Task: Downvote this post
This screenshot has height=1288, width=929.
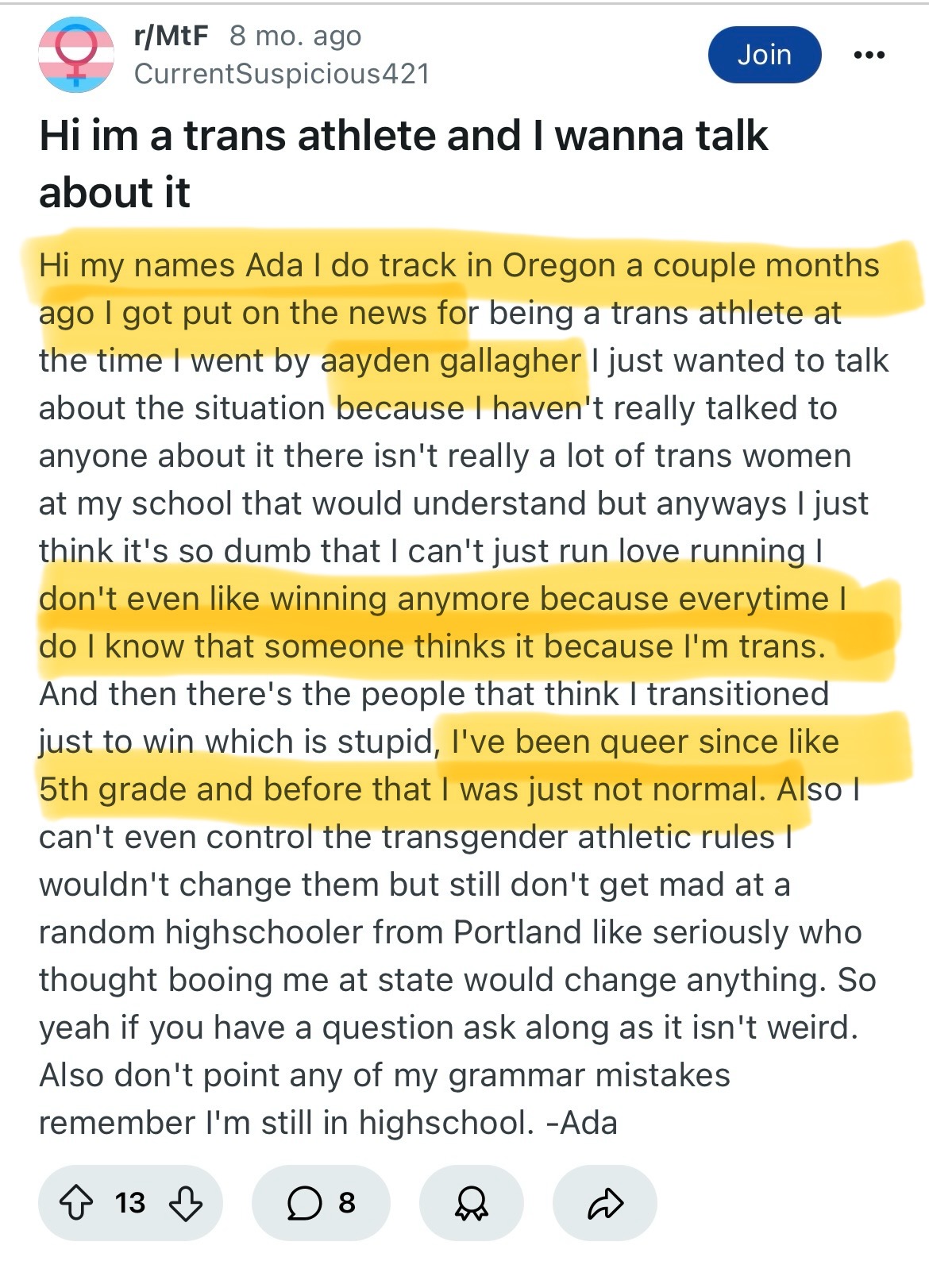Action: (x=186, y=1203)
